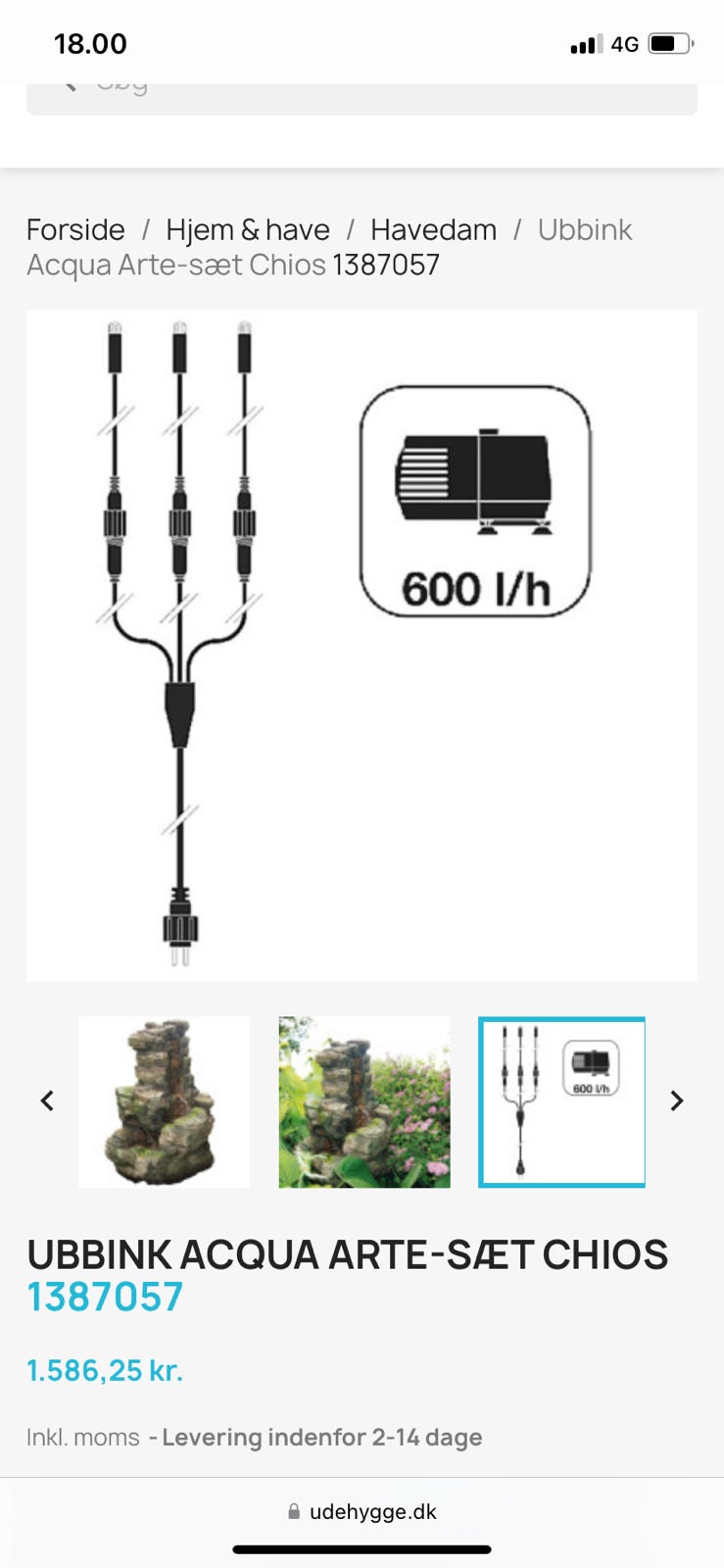Open the Forside breadcrumb link
The height and width of the screenshot is (1568, 724).
75,229
